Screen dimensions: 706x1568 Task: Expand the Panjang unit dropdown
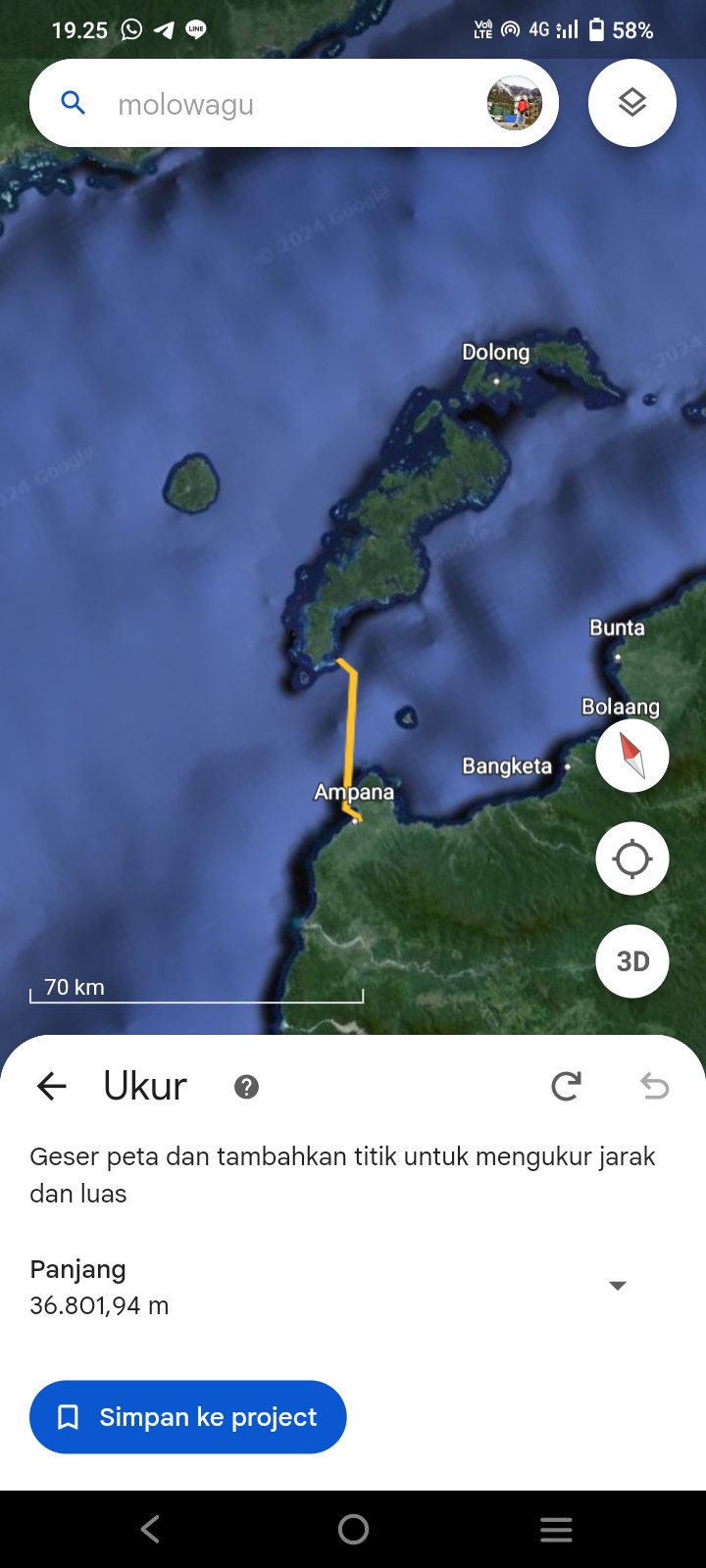click(x=618, y=1286)
